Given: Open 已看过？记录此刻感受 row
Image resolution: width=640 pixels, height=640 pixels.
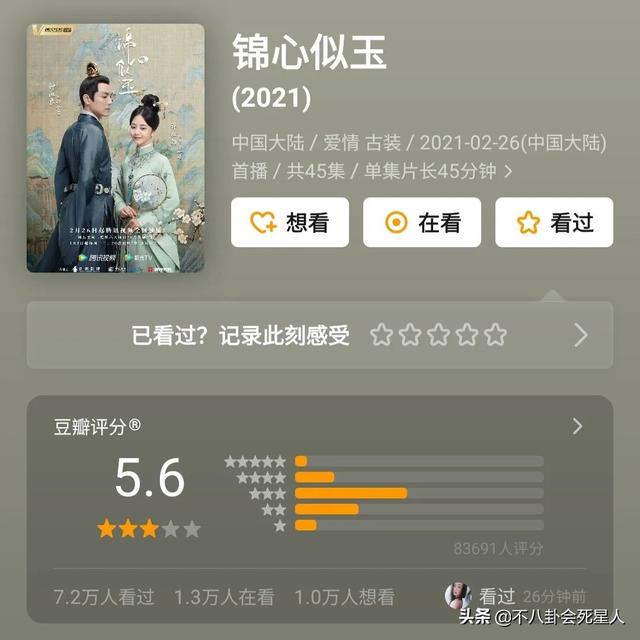Looking at the screenshot, I should tap(240, 335).
